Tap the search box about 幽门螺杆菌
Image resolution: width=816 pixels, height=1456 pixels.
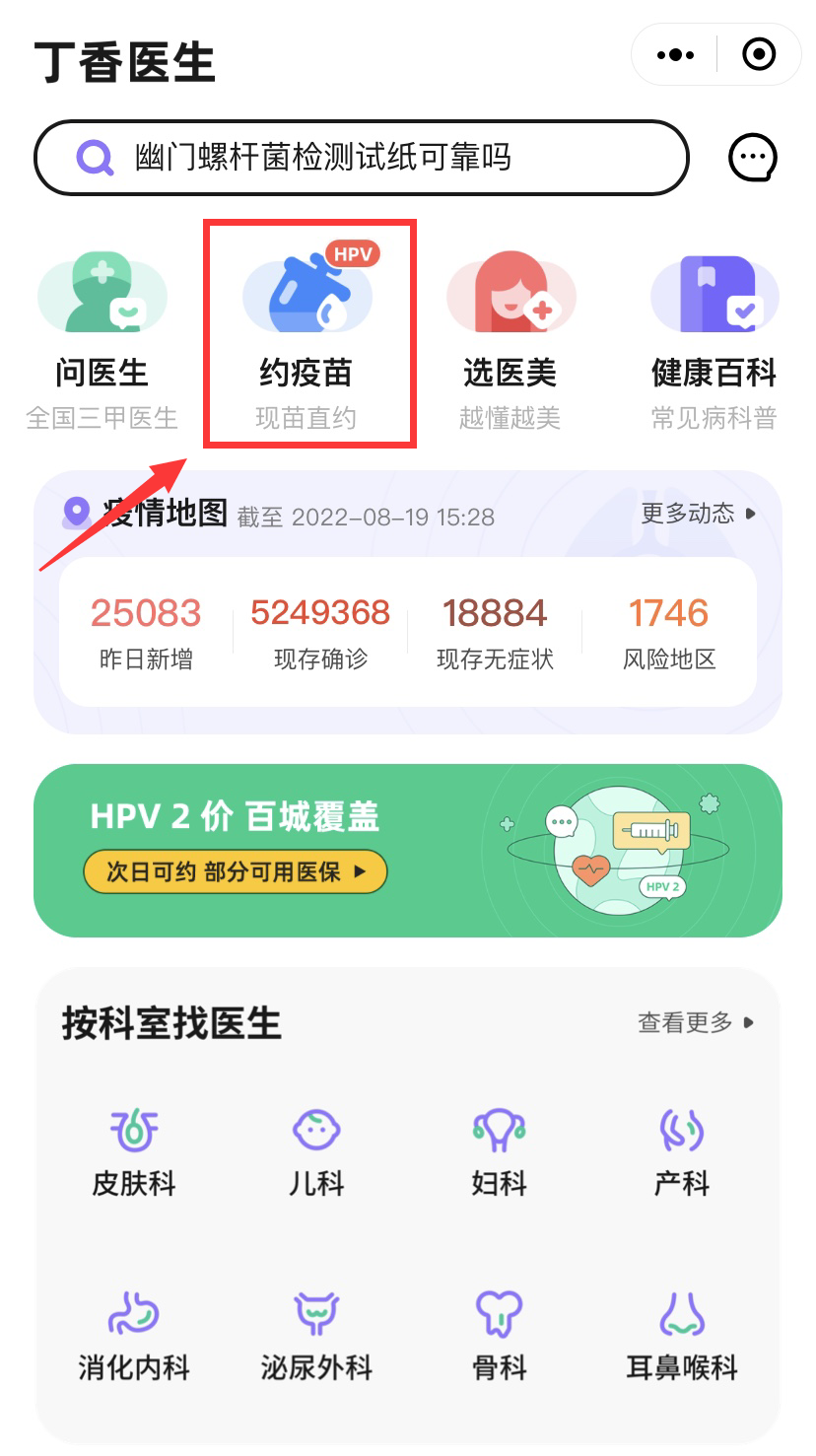[x=361, y=158]
